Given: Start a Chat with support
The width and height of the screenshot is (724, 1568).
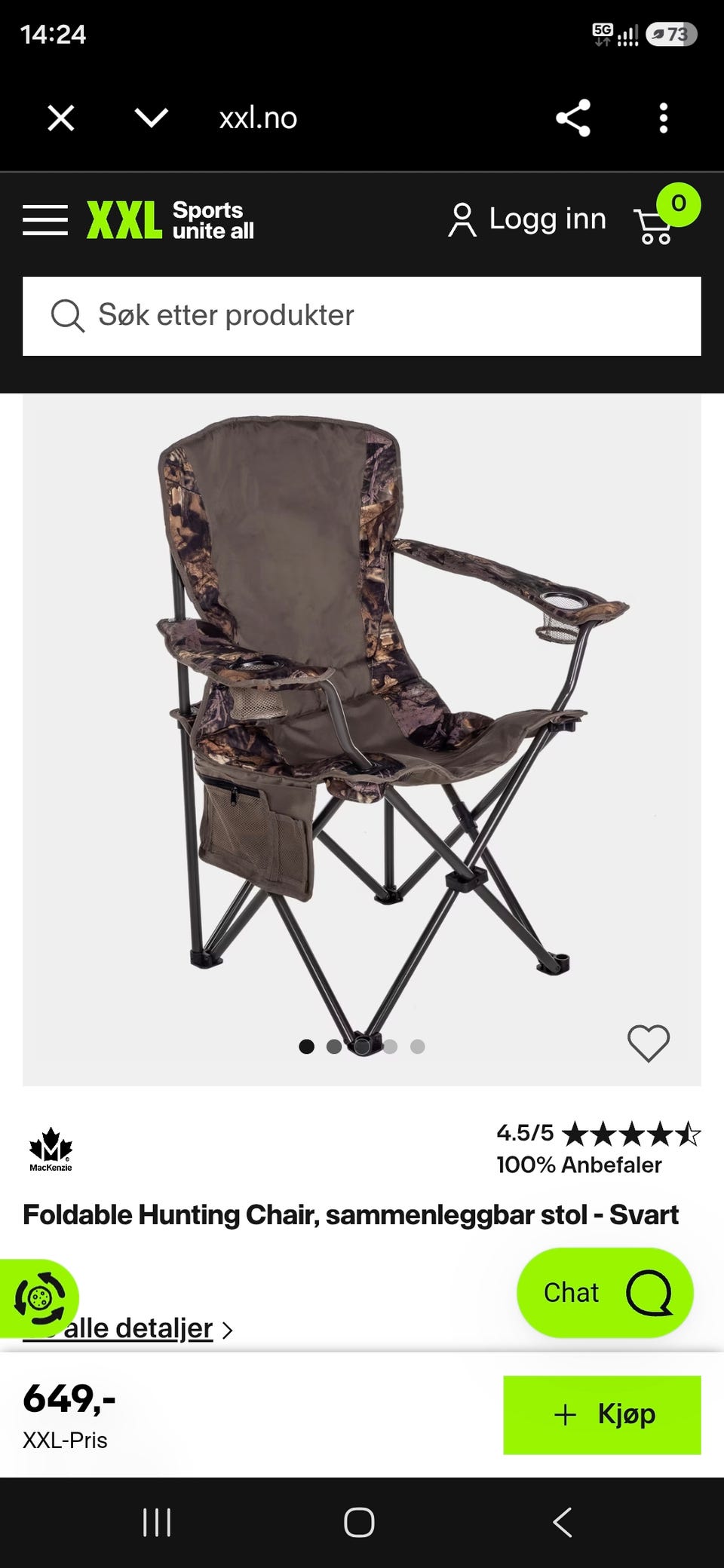Looking at the screenshot, I should click(x=605, y=1292).
